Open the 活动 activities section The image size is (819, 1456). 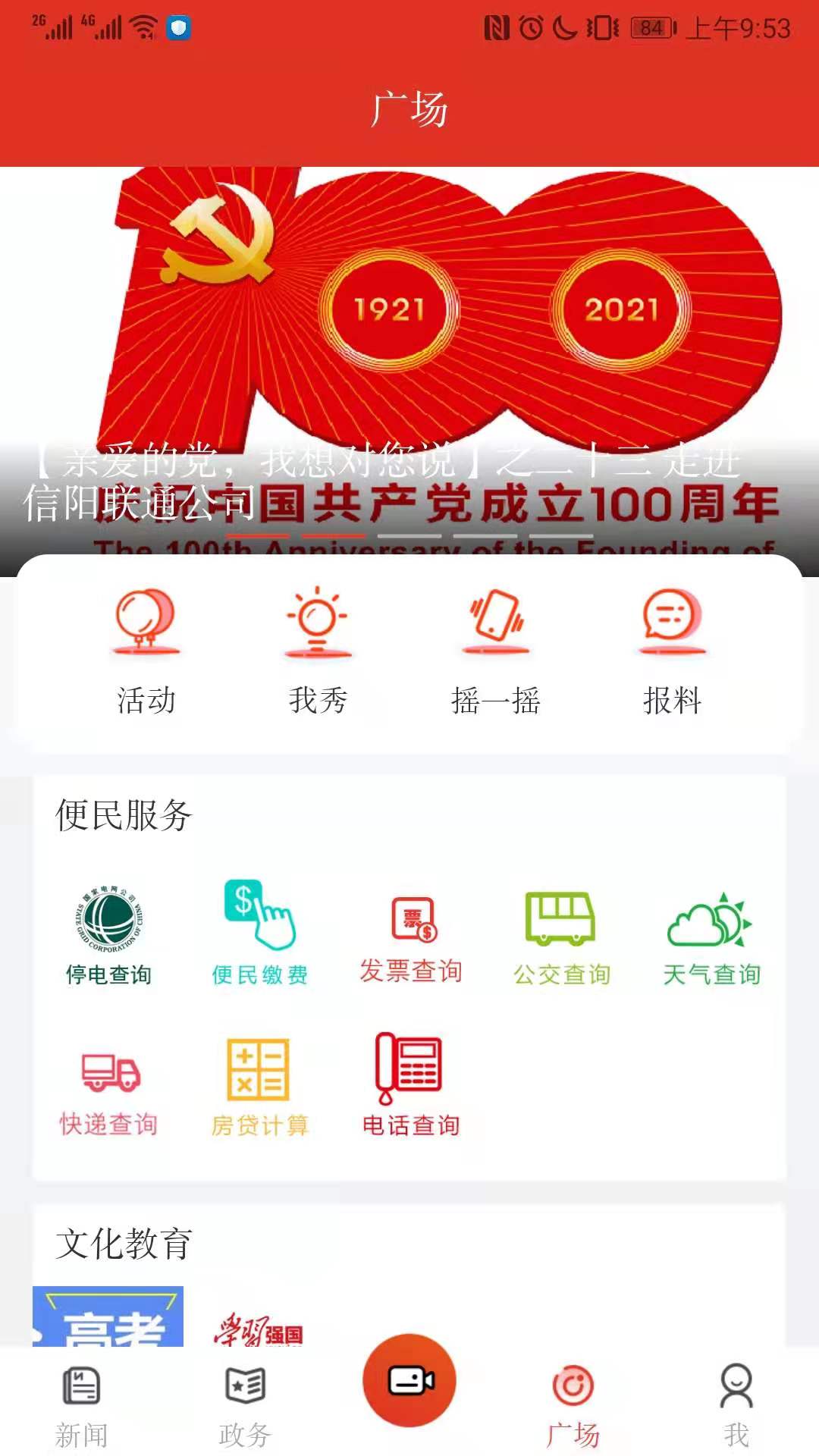click(146, 652)
